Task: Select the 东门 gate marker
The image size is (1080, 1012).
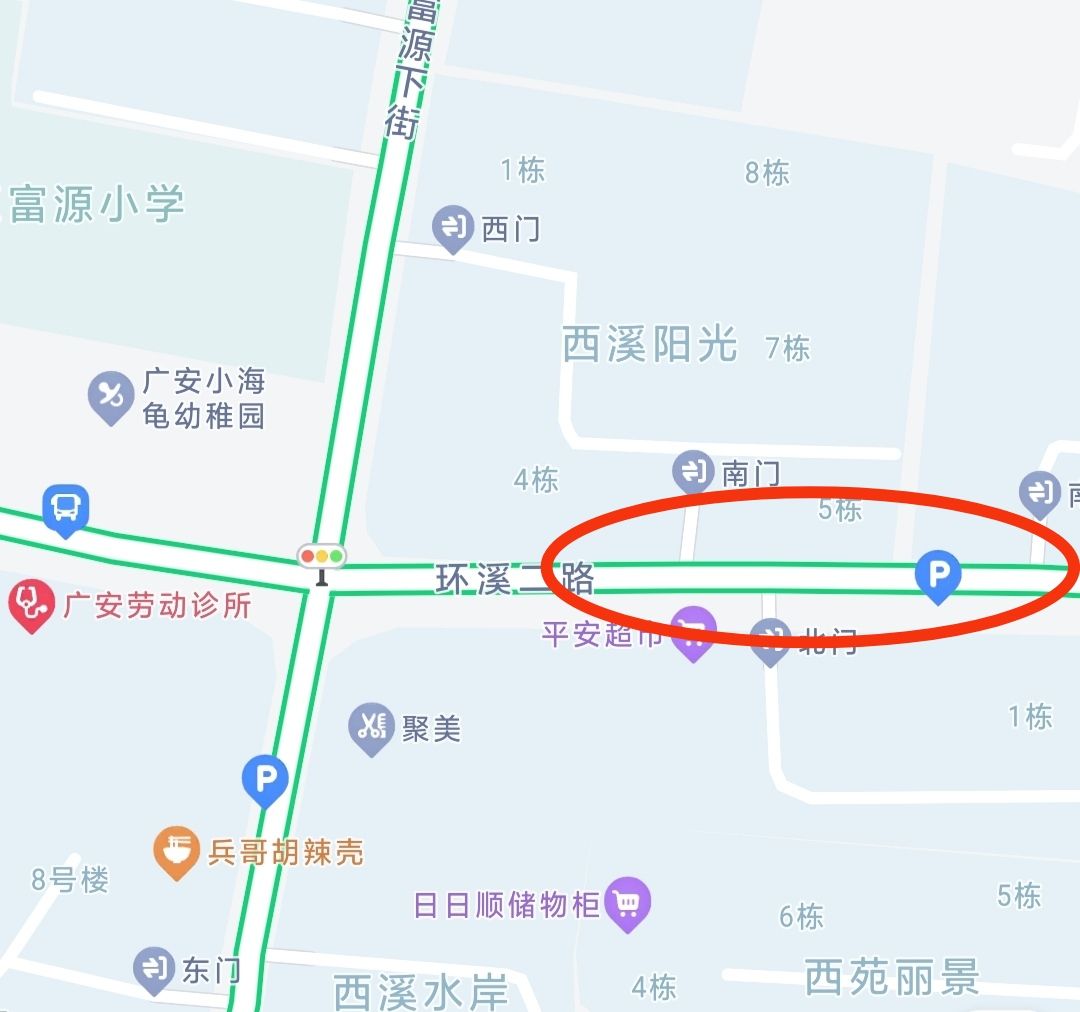Action: (153, 967)
